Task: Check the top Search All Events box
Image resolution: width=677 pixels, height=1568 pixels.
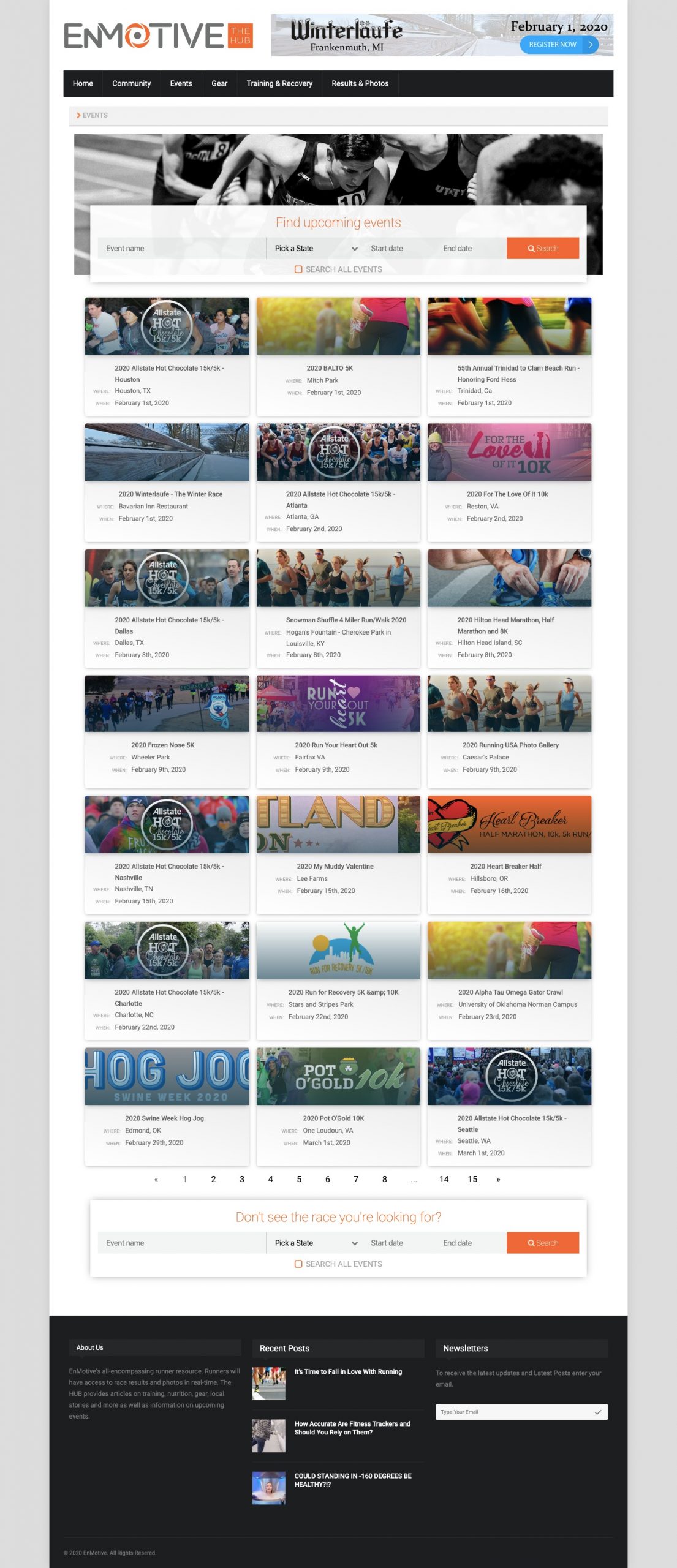Action: pyautogui.click(x=298, y=269)
